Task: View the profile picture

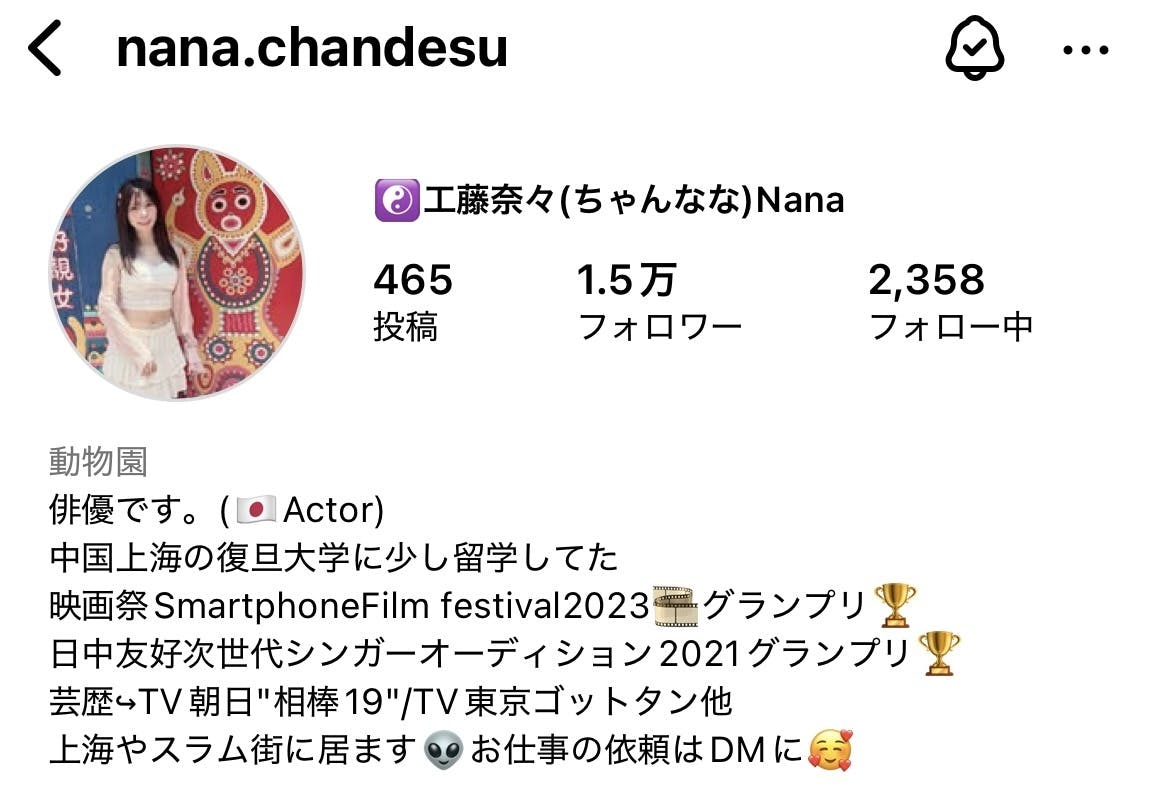Action: tap(177, 273)
